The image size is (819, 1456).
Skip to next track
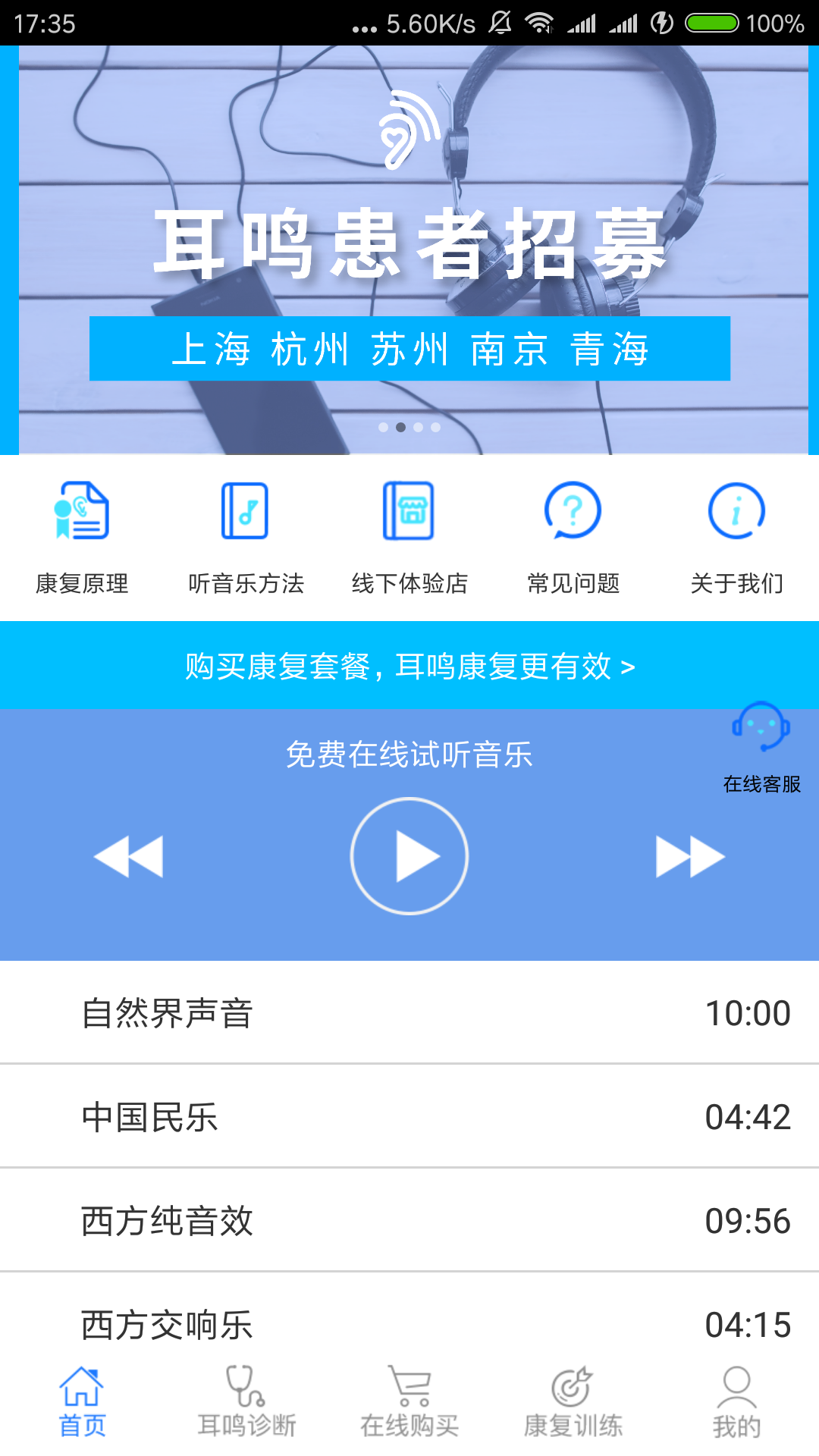coord(690,857)
